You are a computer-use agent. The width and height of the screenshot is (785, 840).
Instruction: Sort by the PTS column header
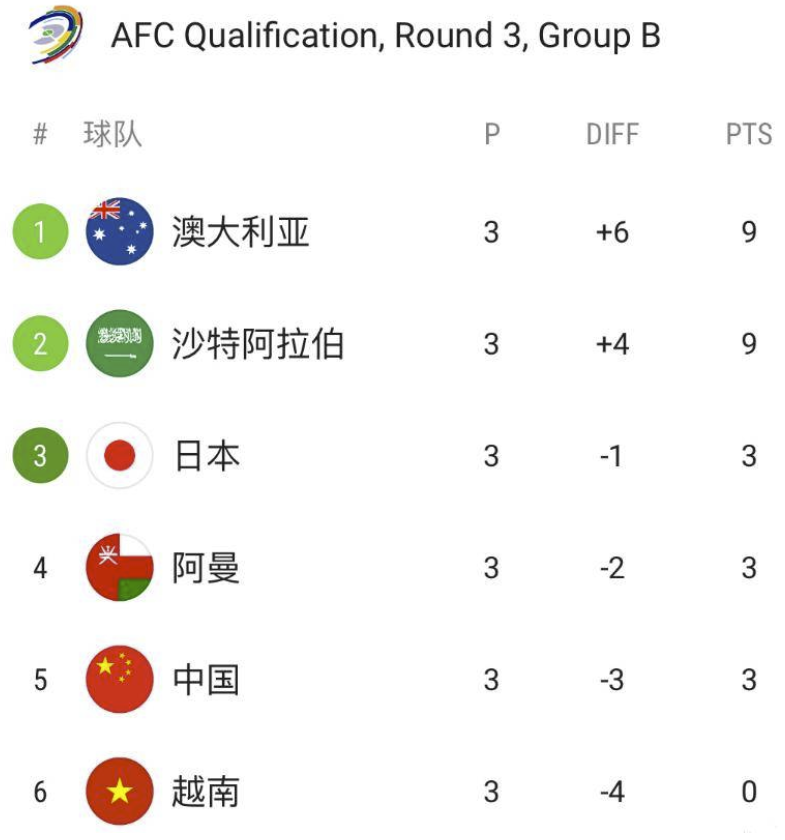(748, 133)
